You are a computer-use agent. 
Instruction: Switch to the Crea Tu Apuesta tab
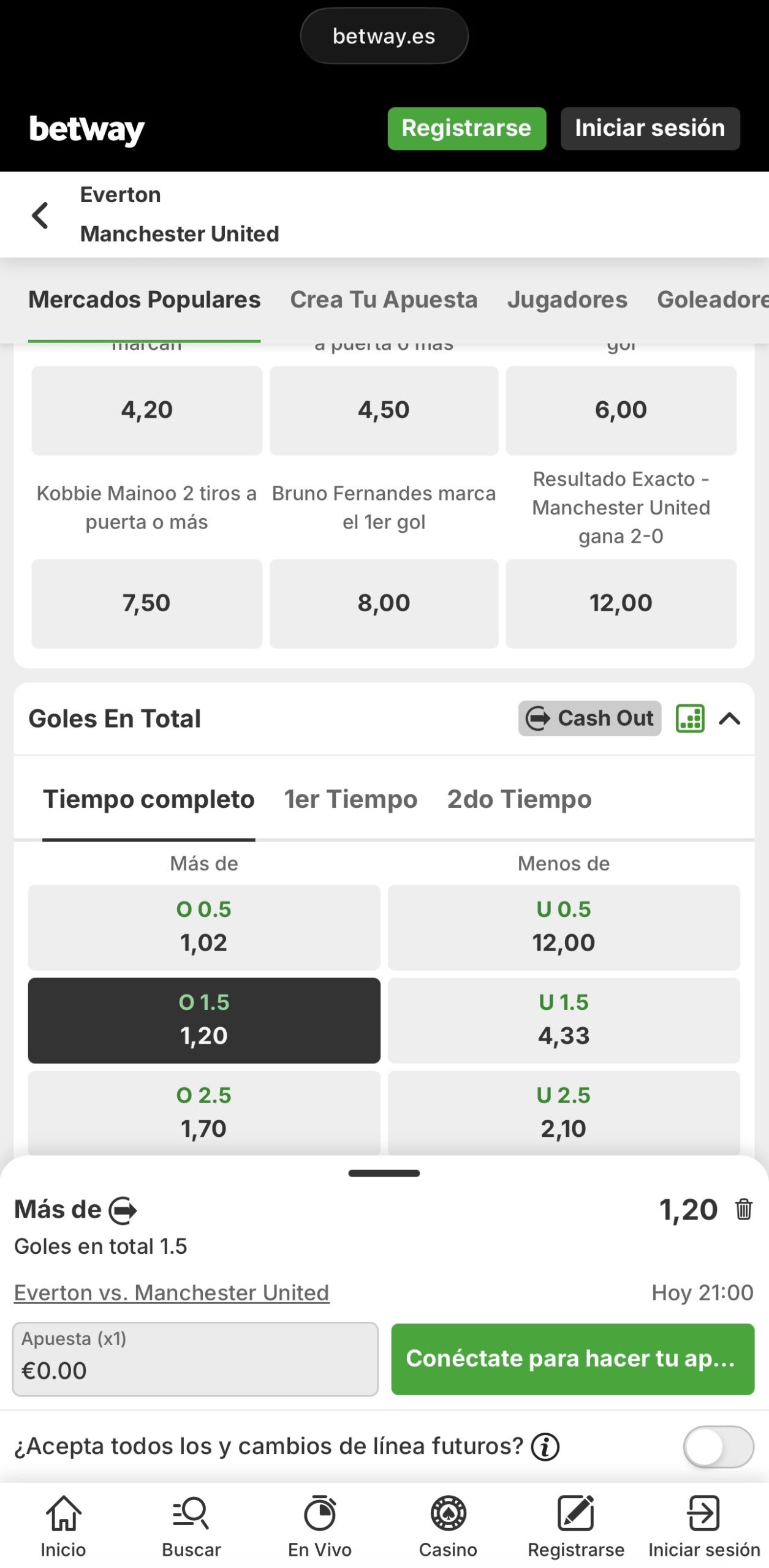pos(384,300)
